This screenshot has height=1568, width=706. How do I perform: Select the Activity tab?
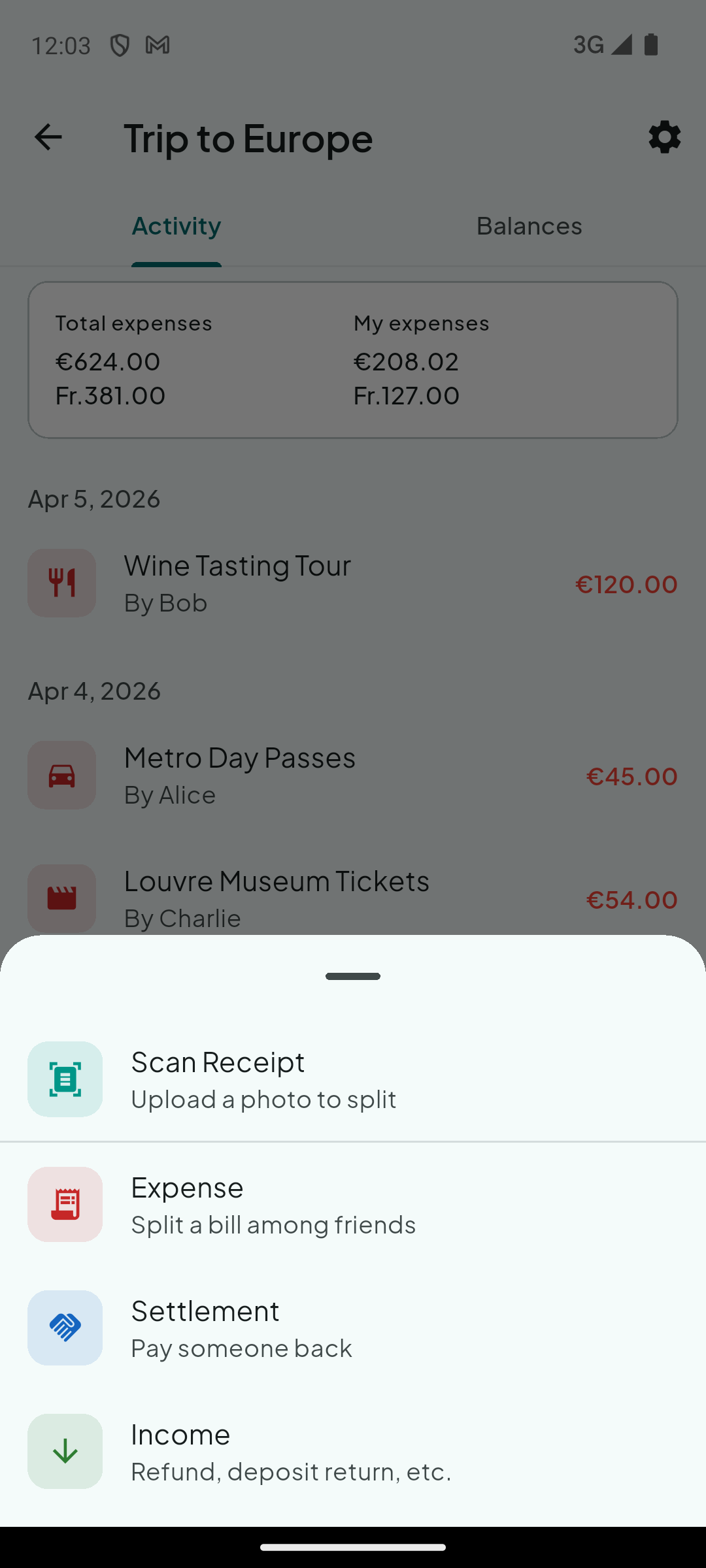tap(176, 225)
